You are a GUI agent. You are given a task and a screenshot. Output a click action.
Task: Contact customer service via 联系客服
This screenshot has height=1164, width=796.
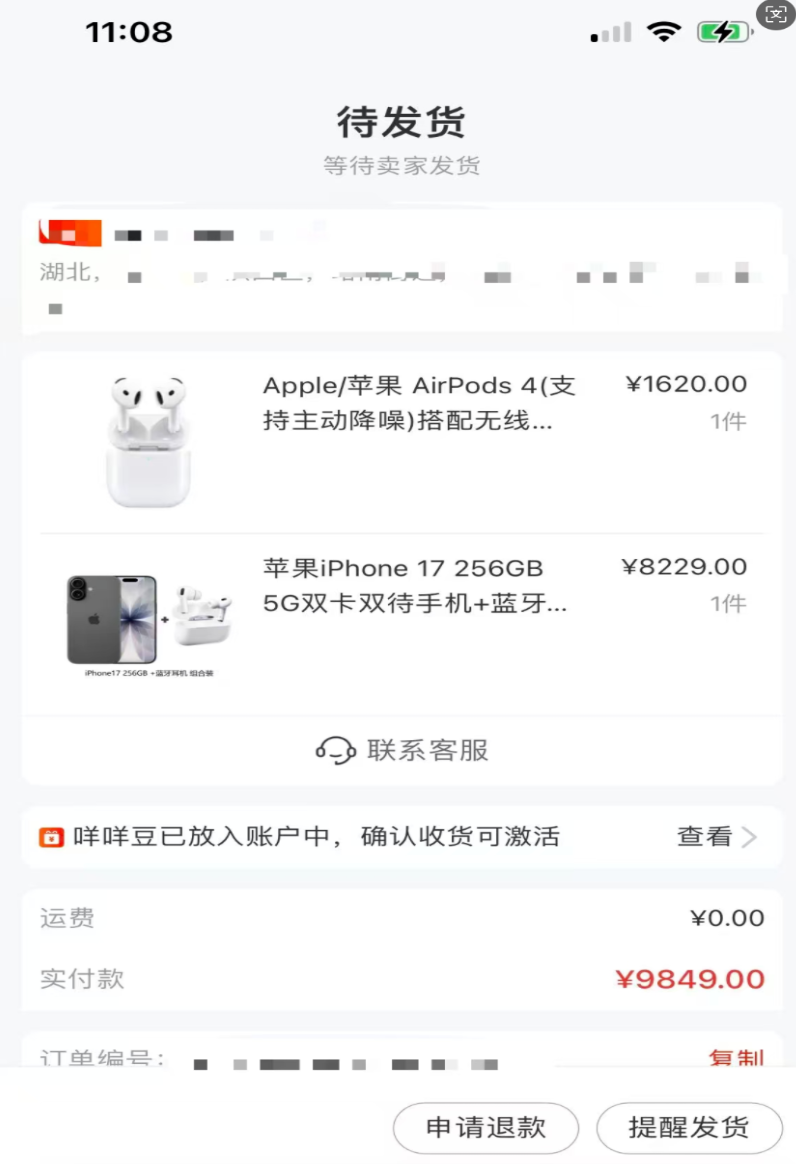402,750
